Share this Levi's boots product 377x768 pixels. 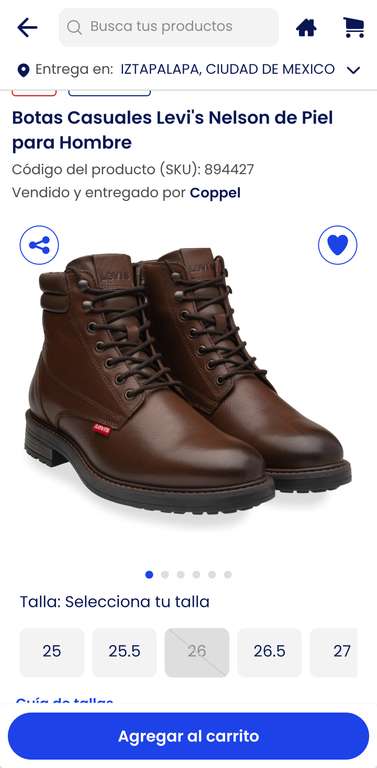39,245
